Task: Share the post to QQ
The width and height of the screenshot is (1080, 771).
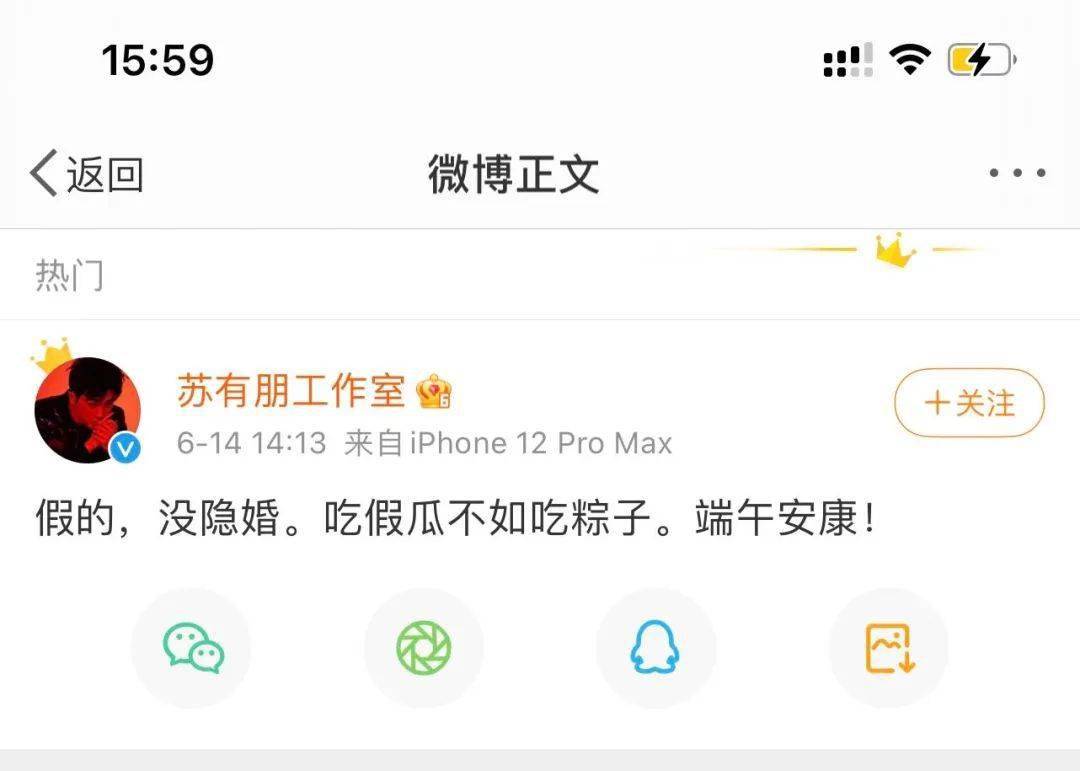Action: [655, 648]
